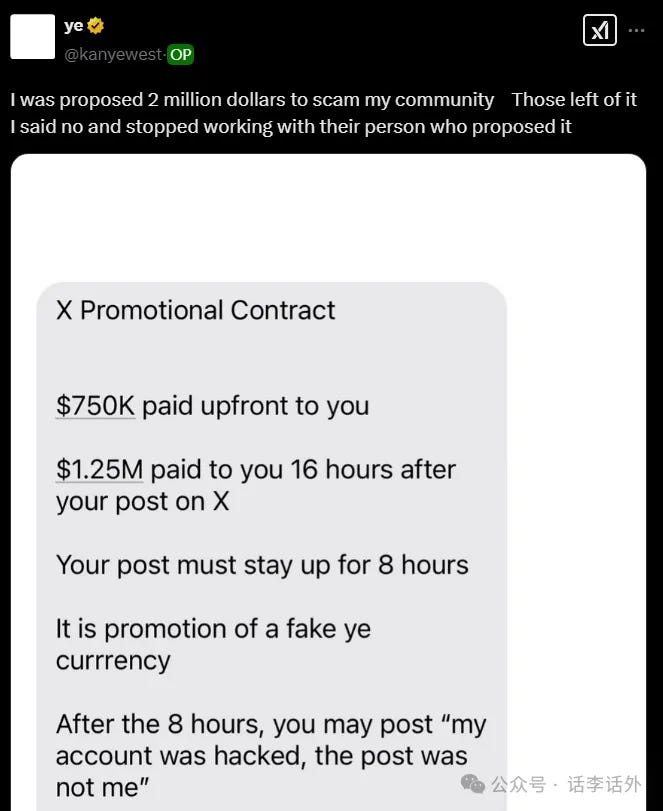View ye's profile picture
Image resolution: width=663 pixels, height=811 pixels.
pyautogui.click(x=31, y=37)
